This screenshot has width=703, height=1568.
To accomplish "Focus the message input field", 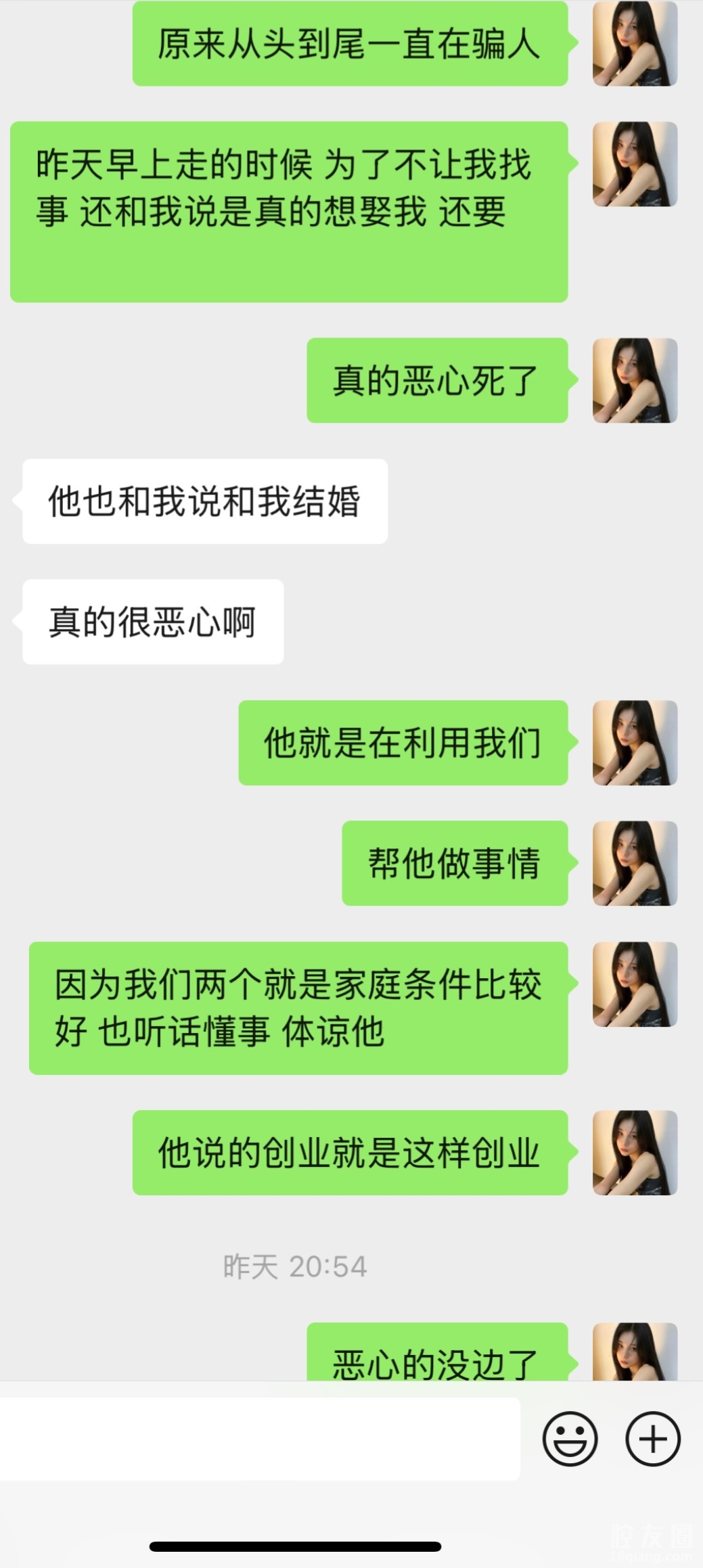I will [x=260, y=1438].
